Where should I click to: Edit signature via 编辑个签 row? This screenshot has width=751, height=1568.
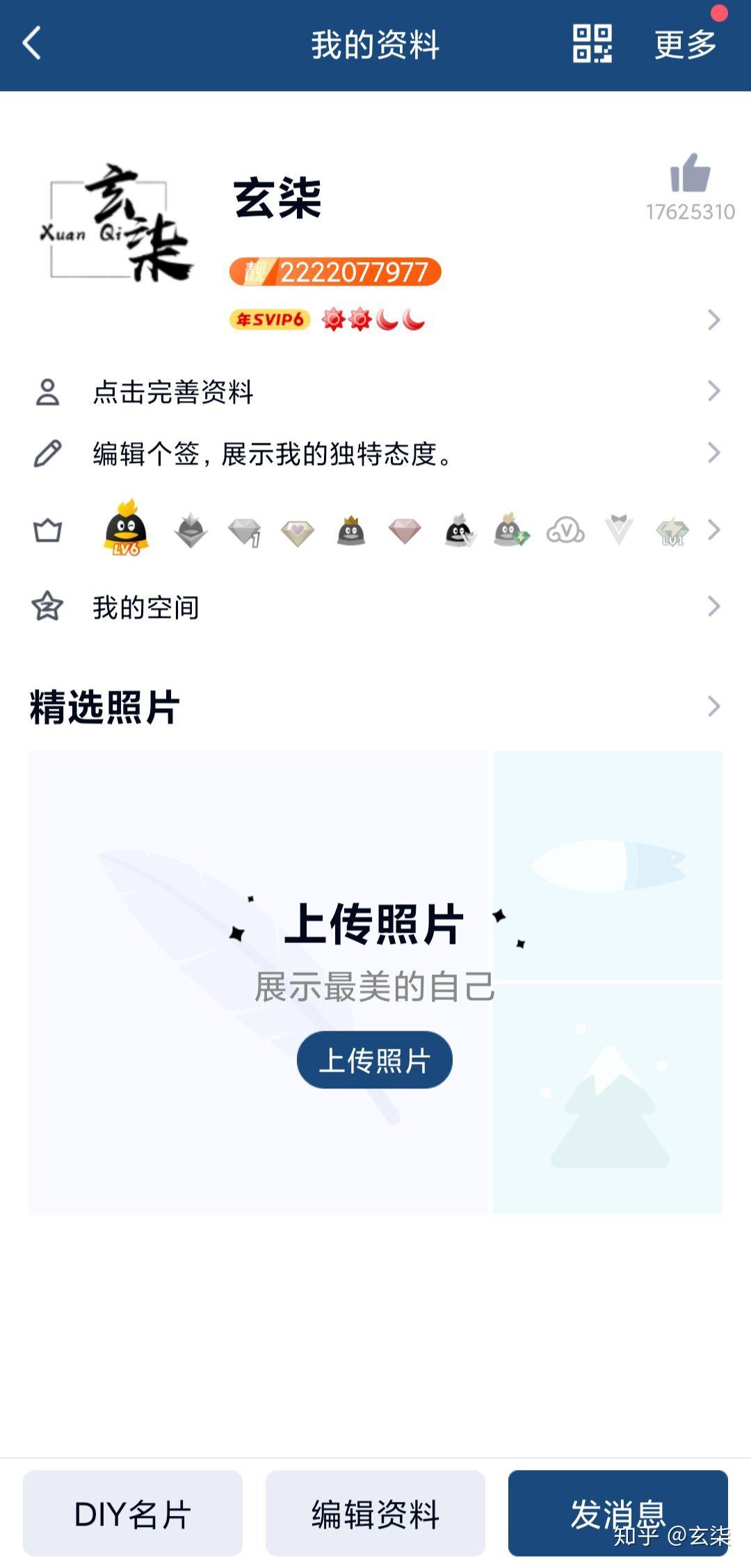pyautogui.click(x=375, y=454)
